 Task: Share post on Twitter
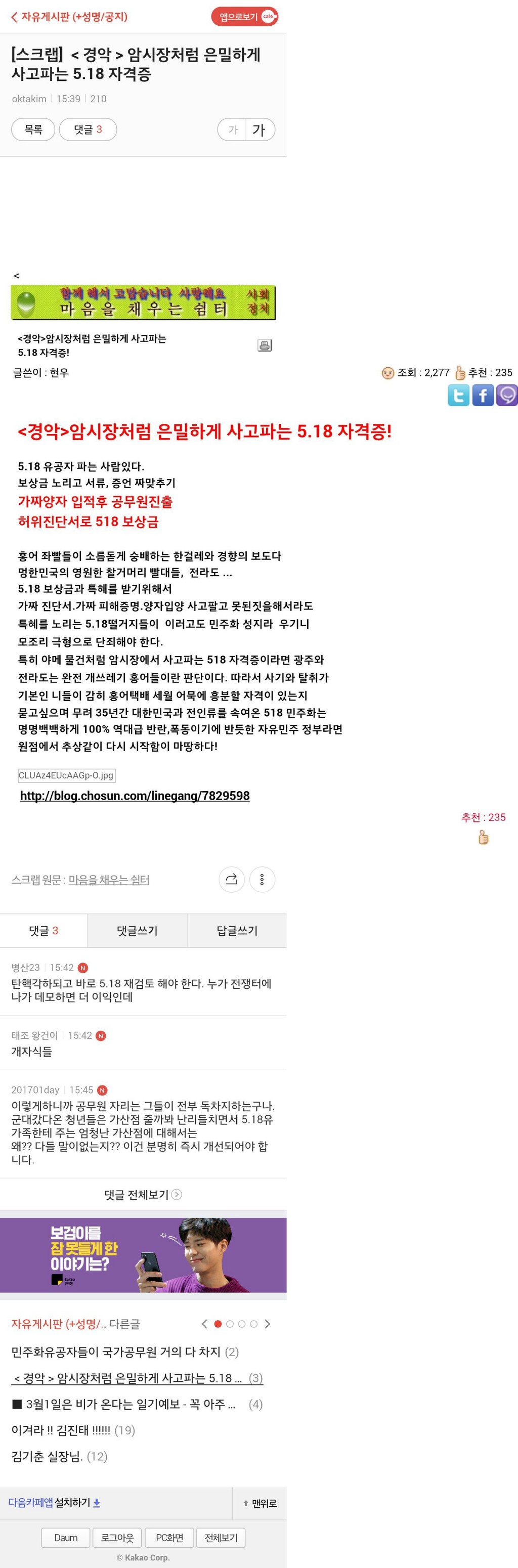click(x=458, y=395)
